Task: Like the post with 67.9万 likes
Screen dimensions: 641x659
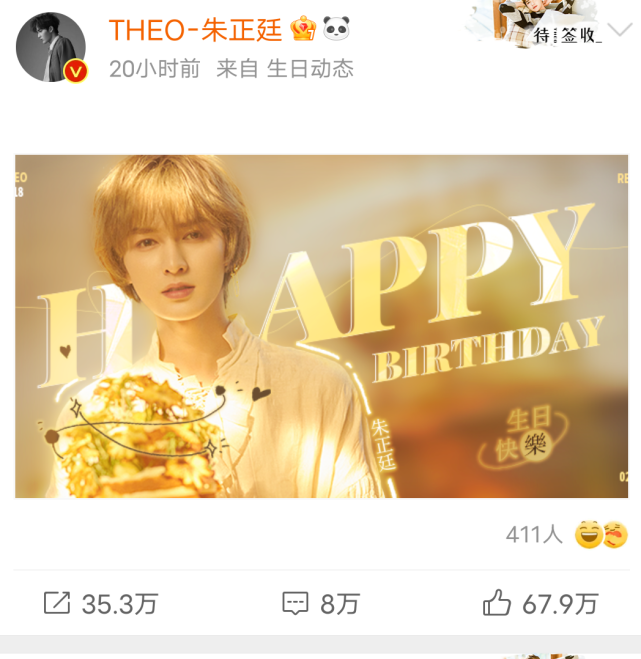Action: (x=540, y=603)
